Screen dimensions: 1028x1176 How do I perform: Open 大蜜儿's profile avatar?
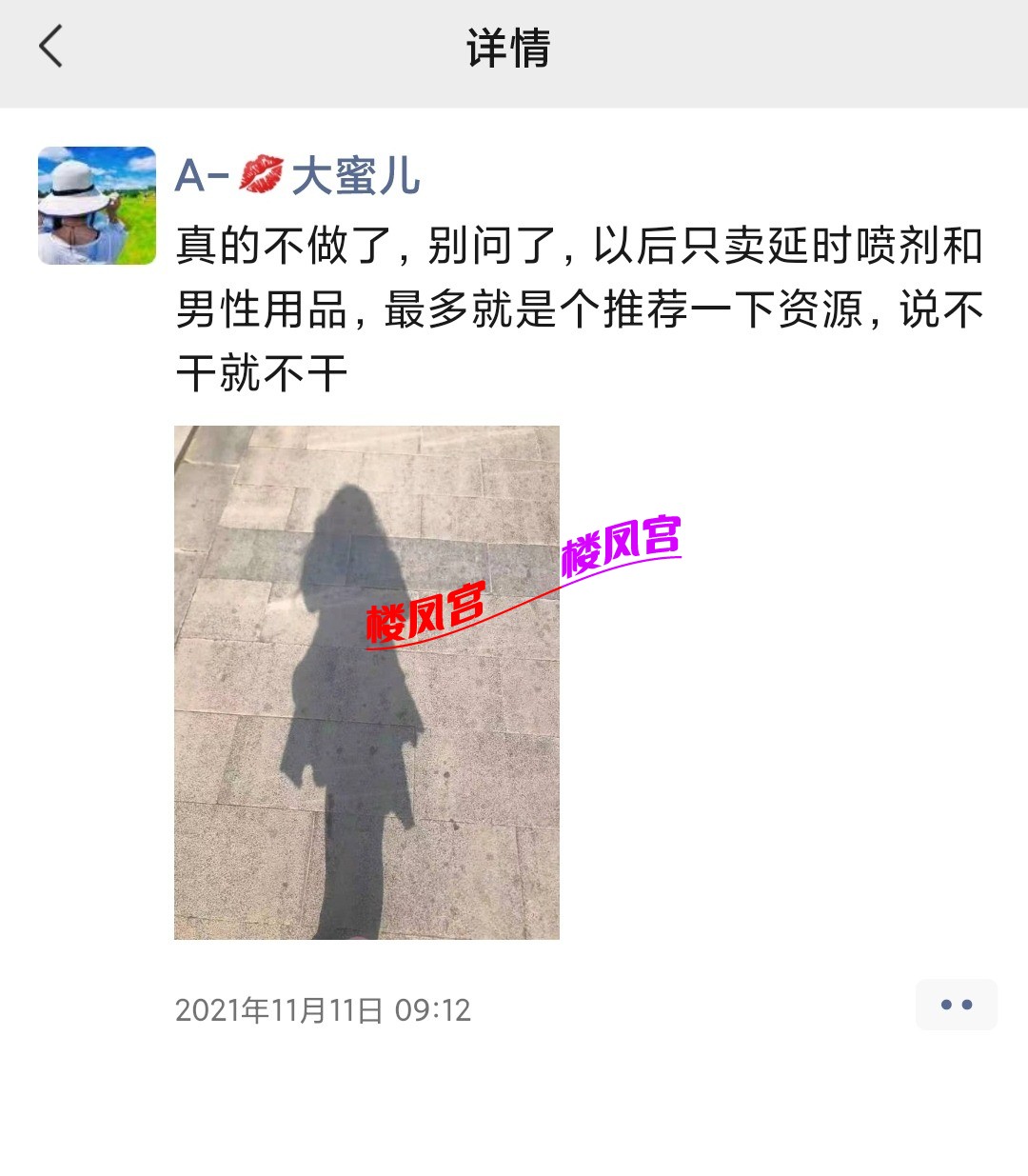tap(96, 206)
